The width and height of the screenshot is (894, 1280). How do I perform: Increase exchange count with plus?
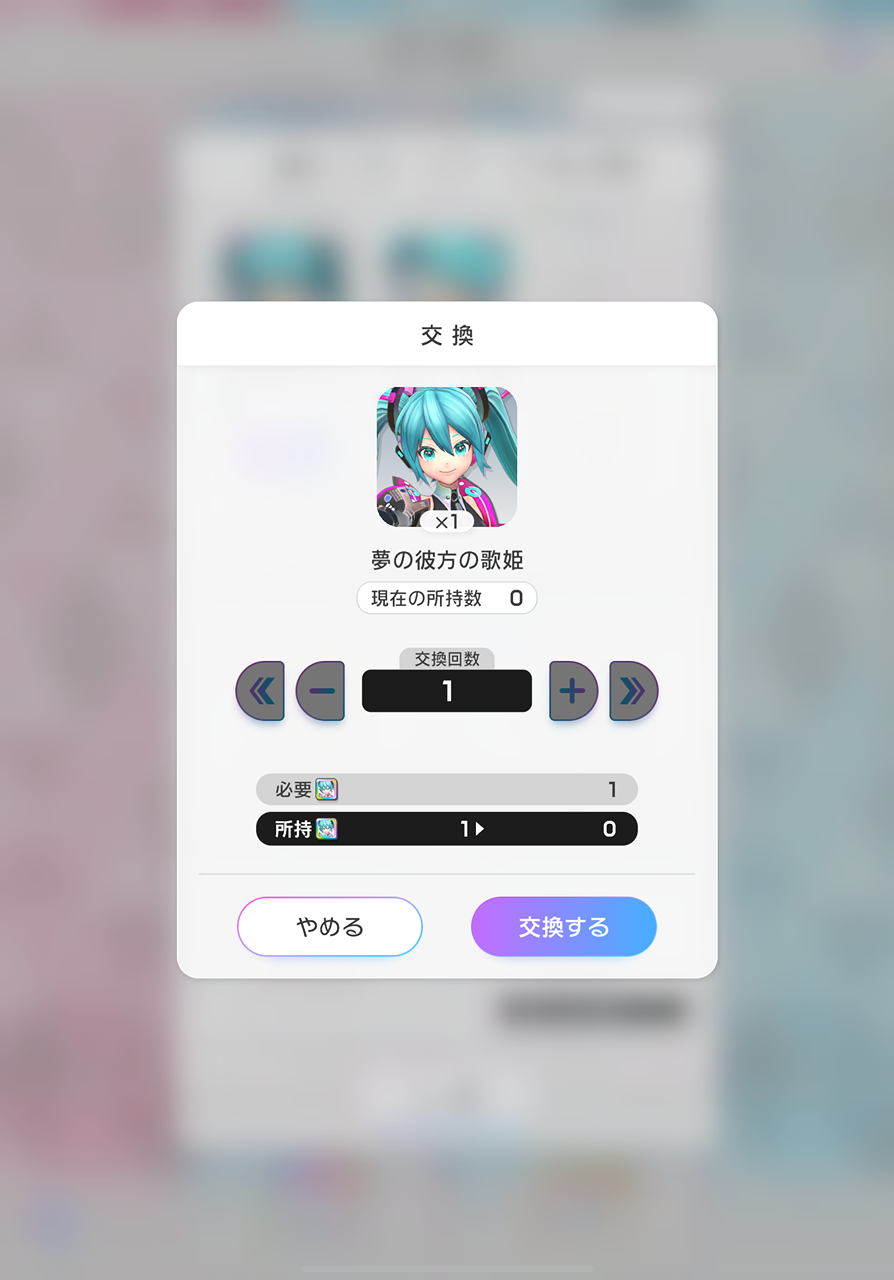coord(573,691)
